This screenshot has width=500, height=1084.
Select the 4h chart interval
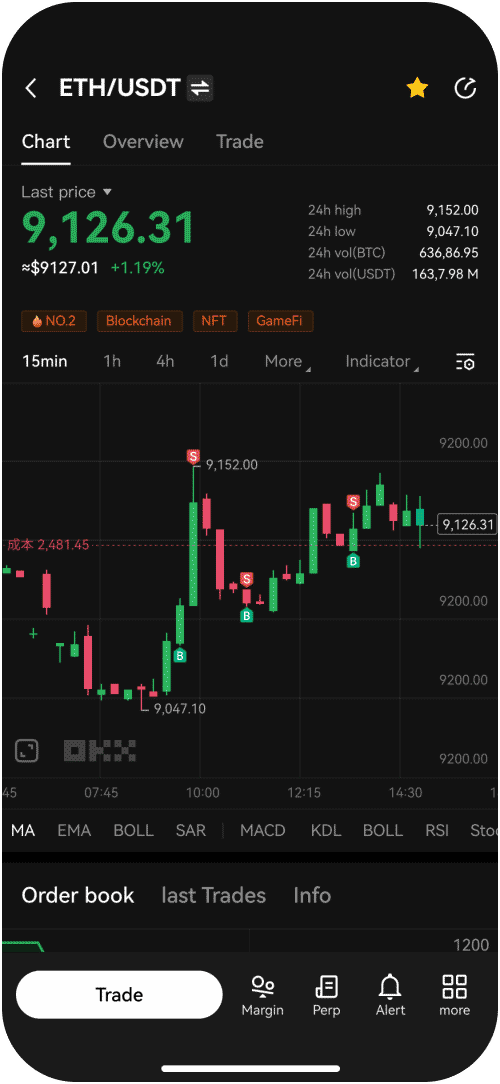[165, 361]
